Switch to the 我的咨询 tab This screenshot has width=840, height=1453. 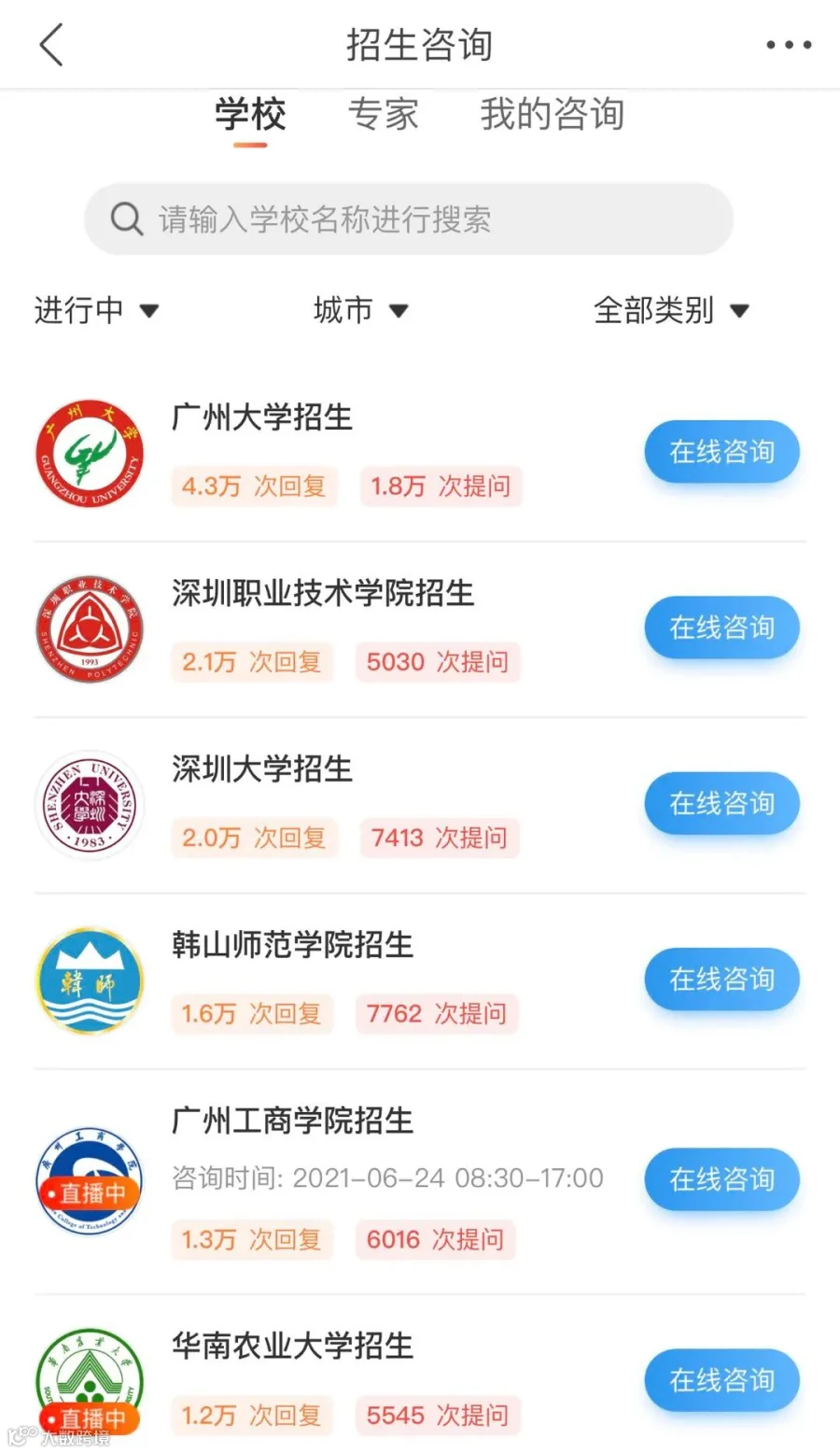[552, 115]
